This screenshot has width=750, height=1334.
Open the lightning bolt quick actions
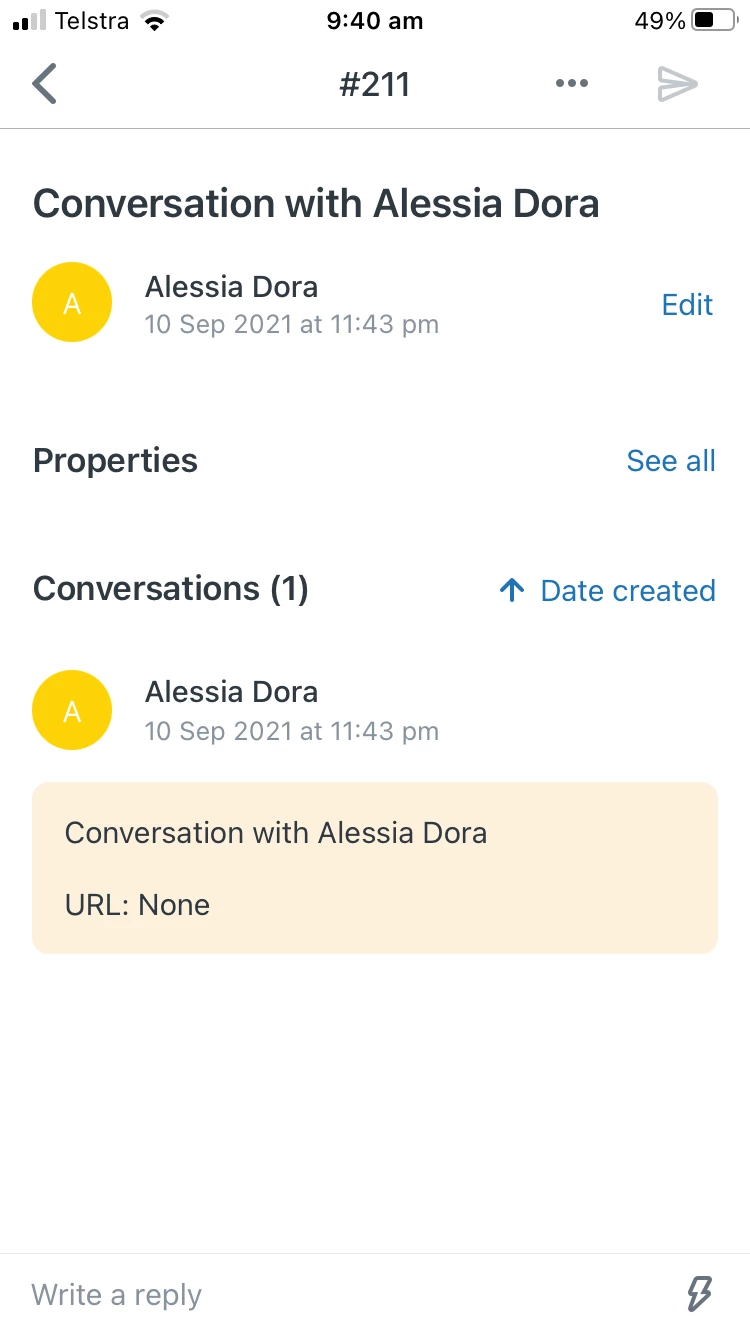click(x=699, y=1294)
